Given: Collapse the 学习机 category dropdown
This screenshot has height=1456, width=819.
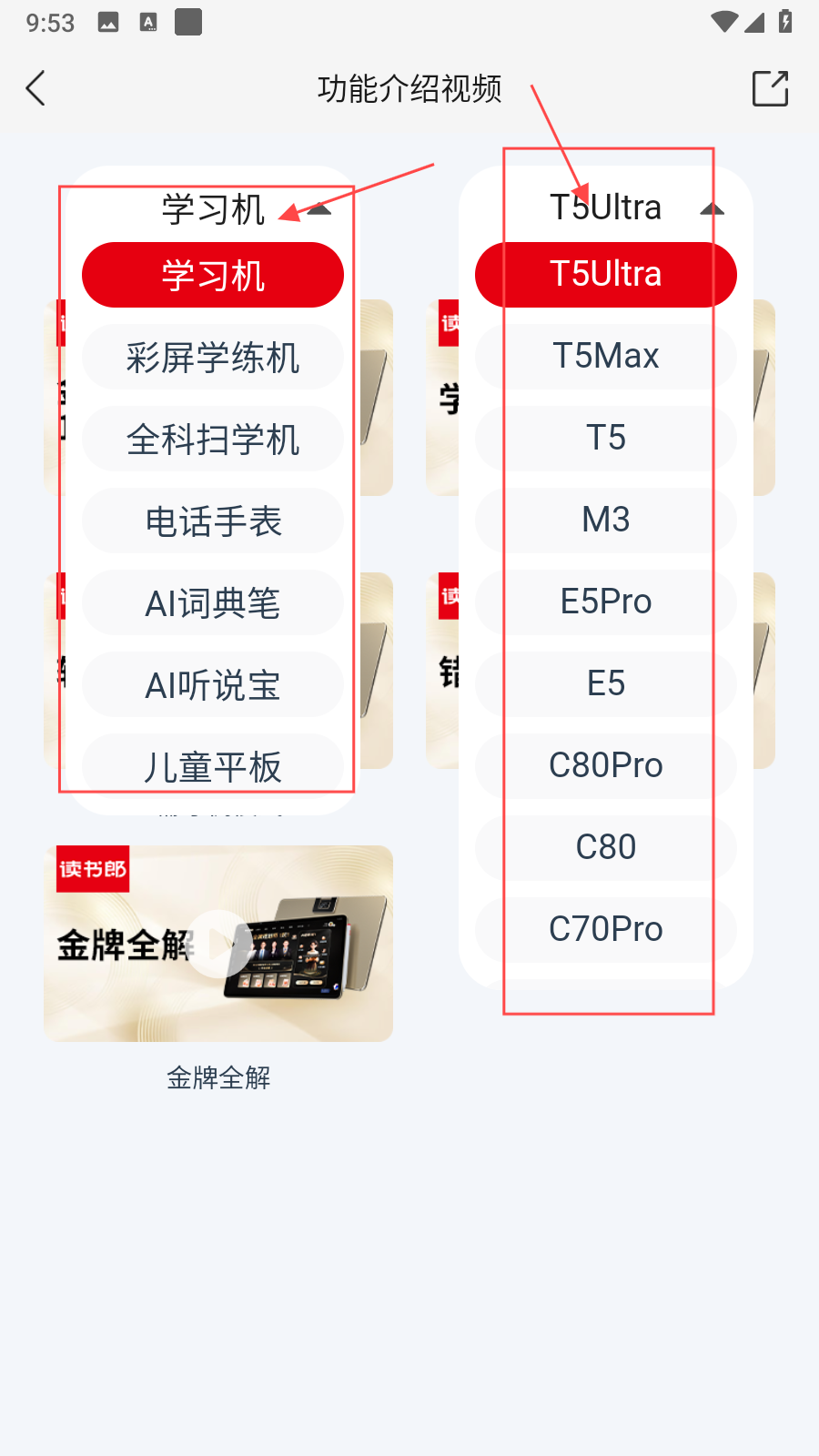Looking at the screenshot, I should pyautogui.click(x=318, y=209).
